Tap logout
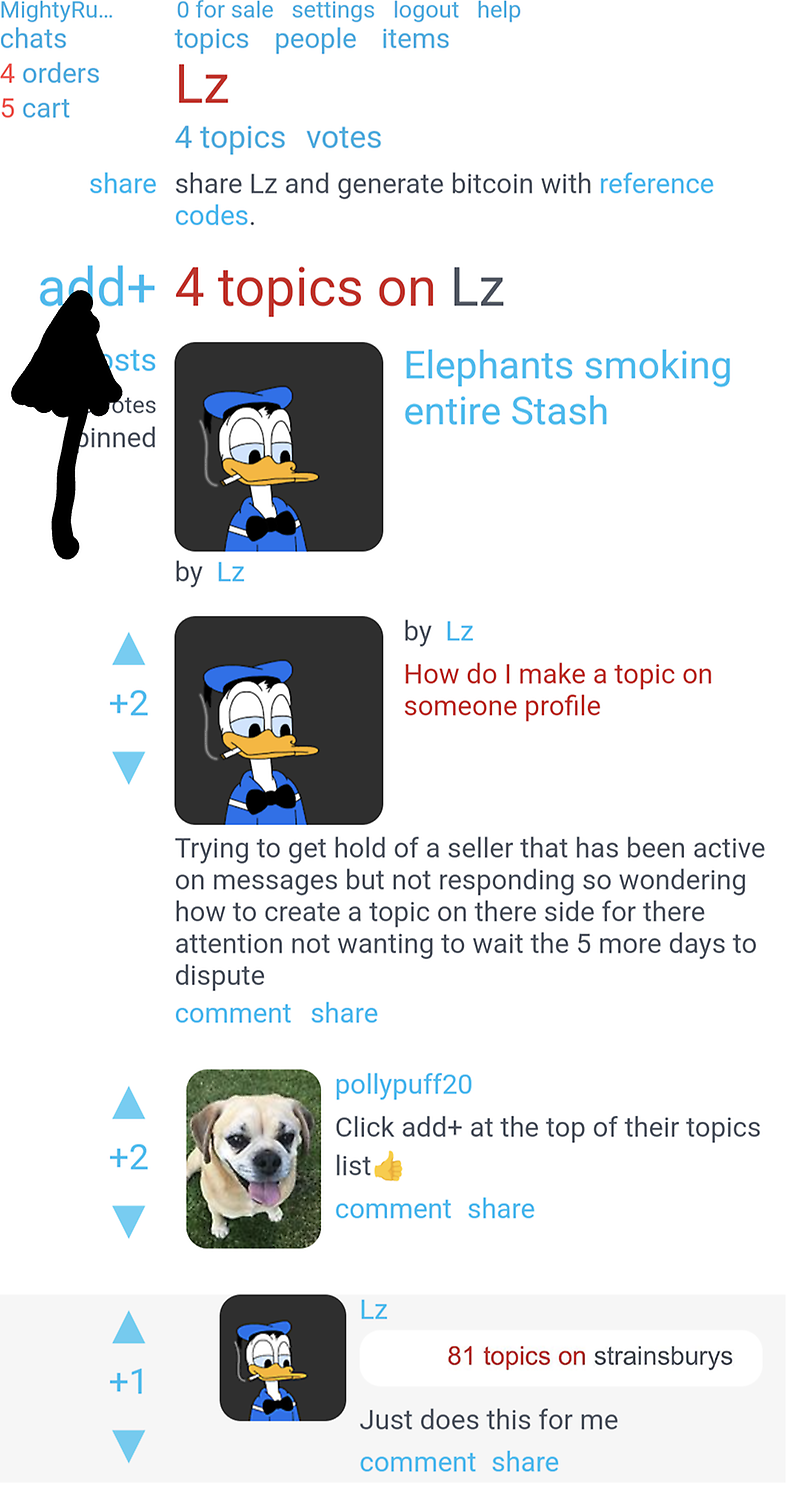 coord(426,11)
